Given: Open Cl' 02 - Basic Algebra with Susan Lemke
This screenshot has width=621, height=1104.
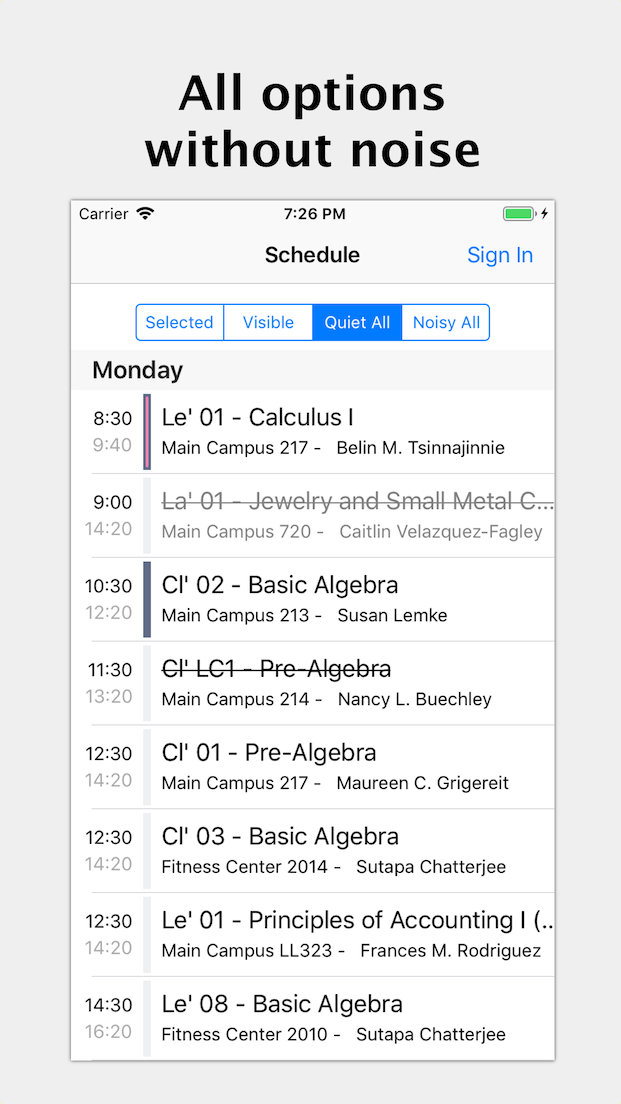Looking at the screenshot, I should [x=313, y=599].
